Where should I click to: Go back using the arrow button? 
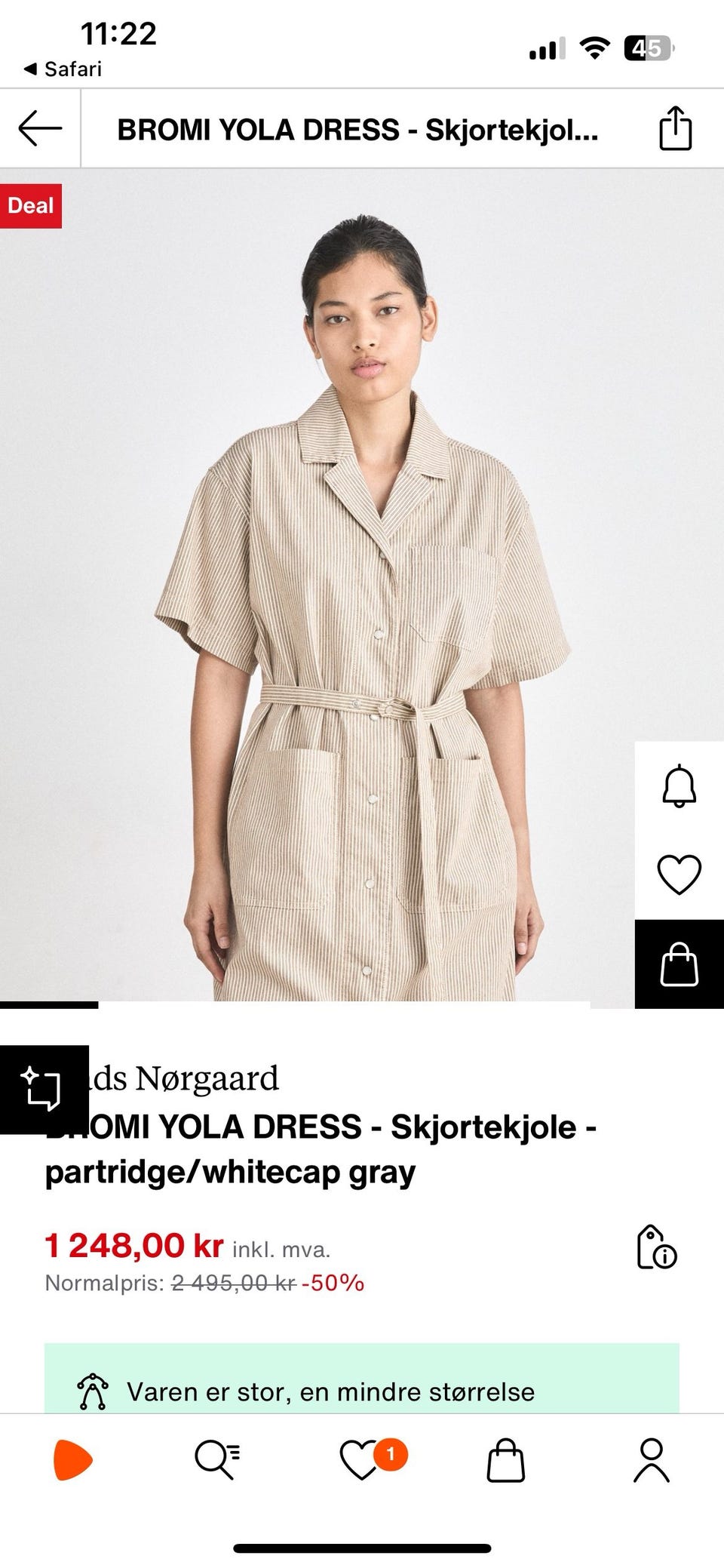coord(40,128)
